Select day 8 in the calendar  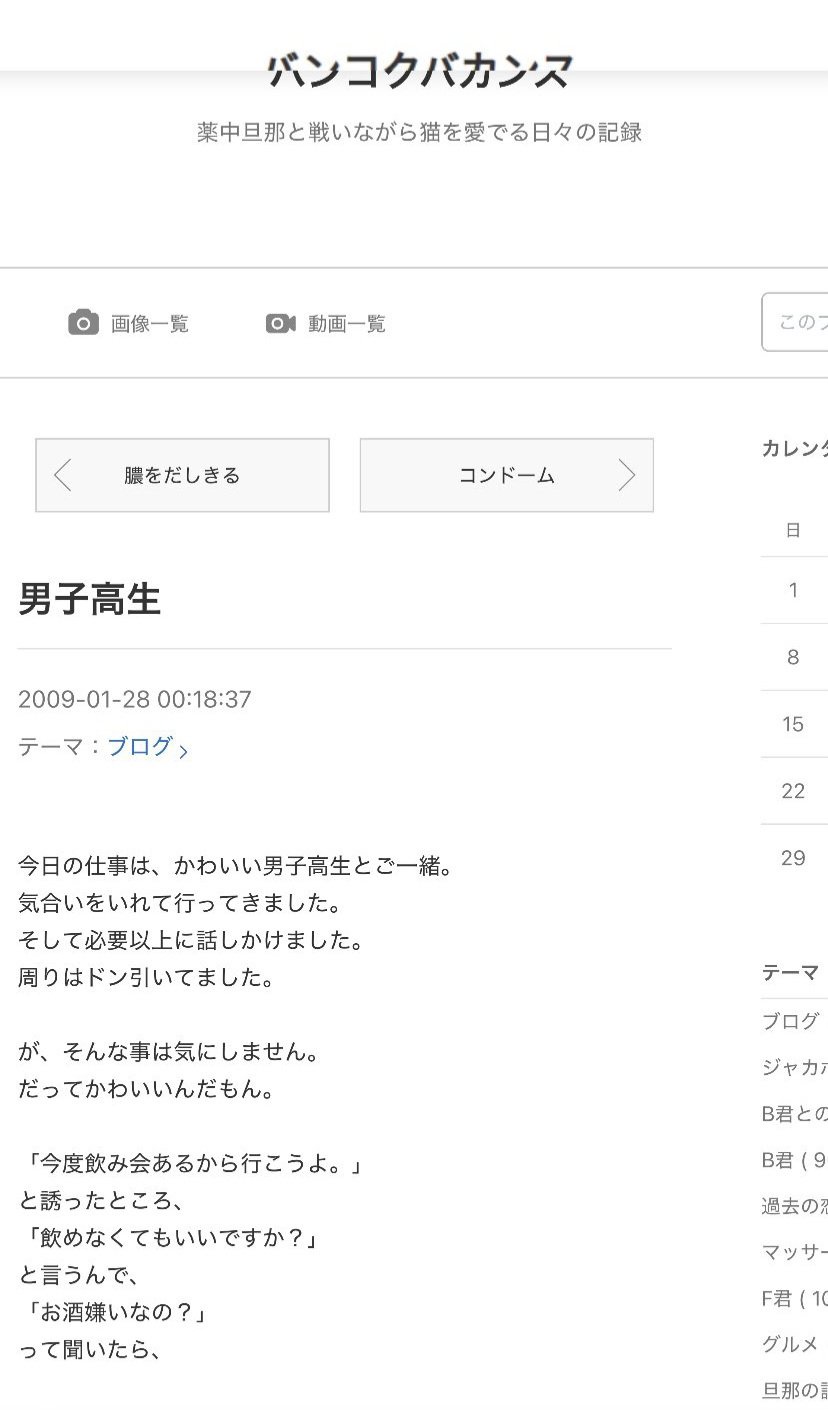(793, 657)
